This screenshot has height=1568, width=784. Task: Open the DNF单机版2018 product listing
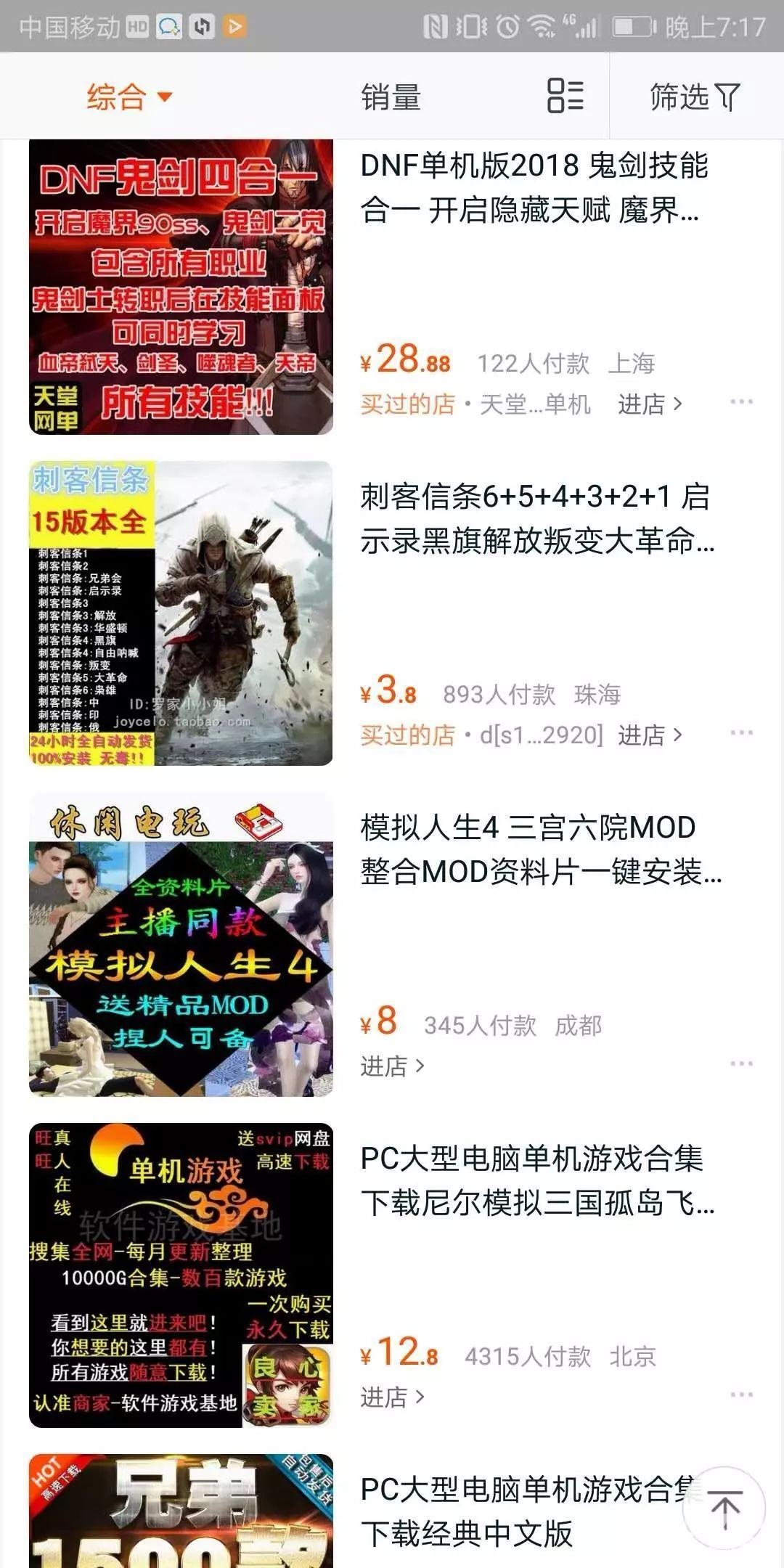(x=534, y=188)
